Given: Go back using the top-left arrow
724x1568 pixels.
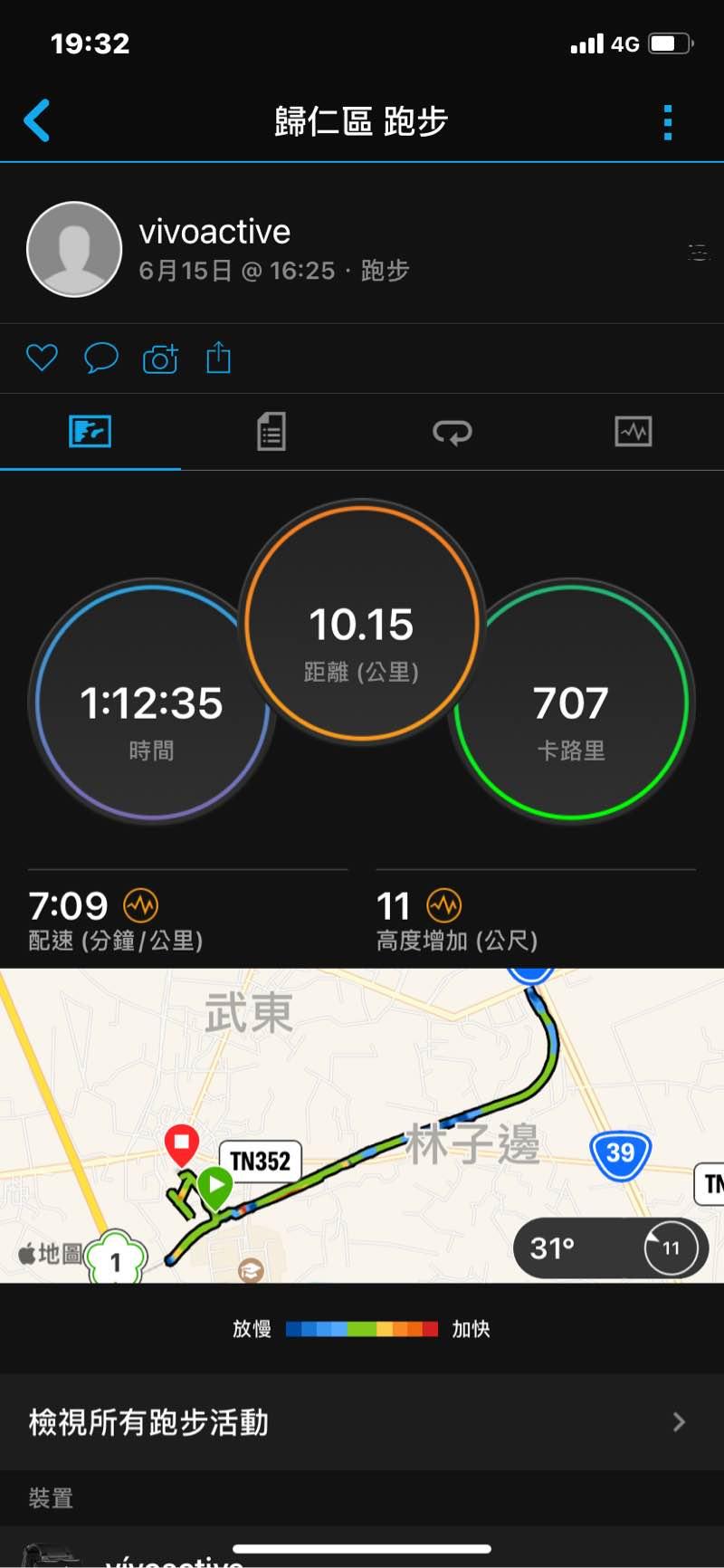Looking at the screenshot, I should pyautogui.click(x=37, y=121).
